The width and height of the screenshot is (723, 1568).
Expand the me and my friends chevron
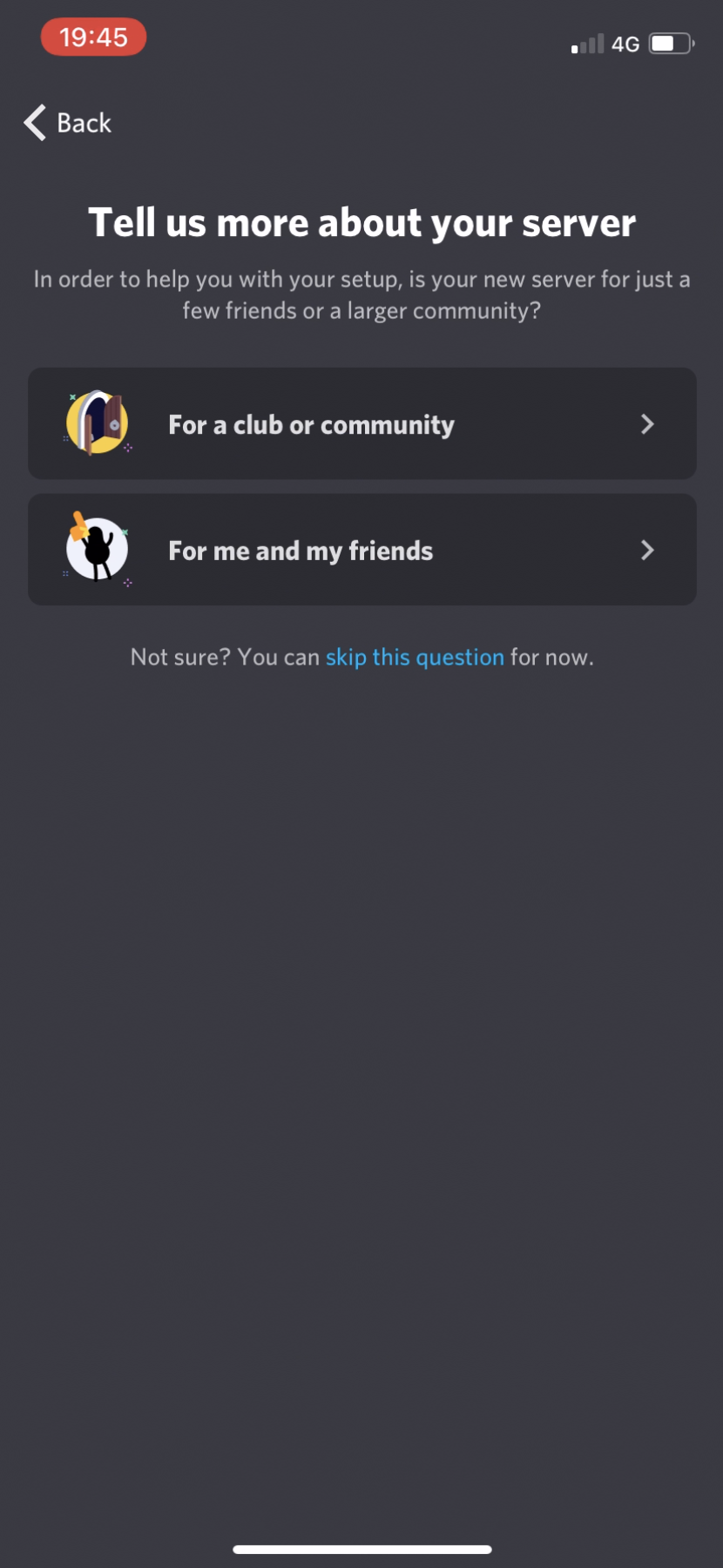tap(647, 550)
